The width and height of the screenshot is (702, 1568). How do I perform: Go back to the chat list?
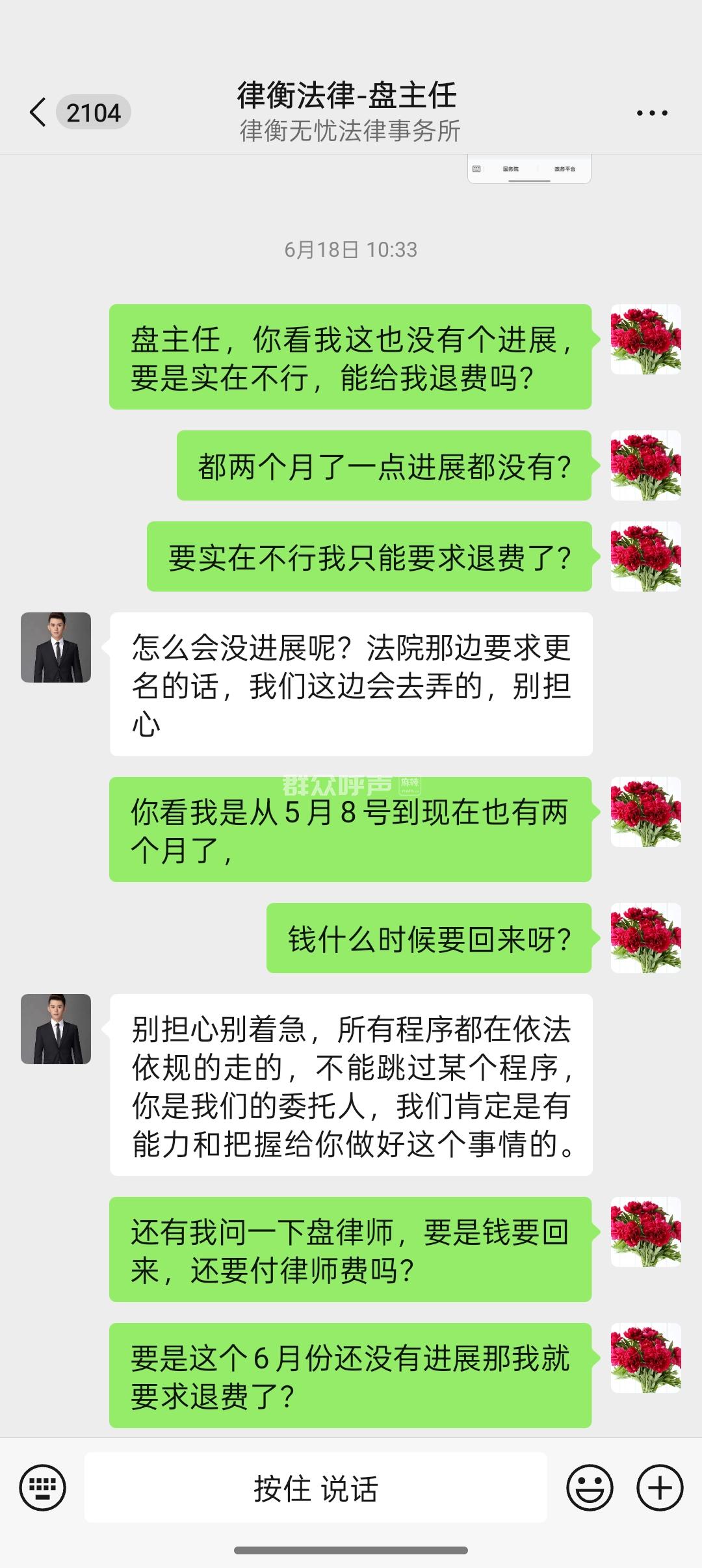[39, 112]
